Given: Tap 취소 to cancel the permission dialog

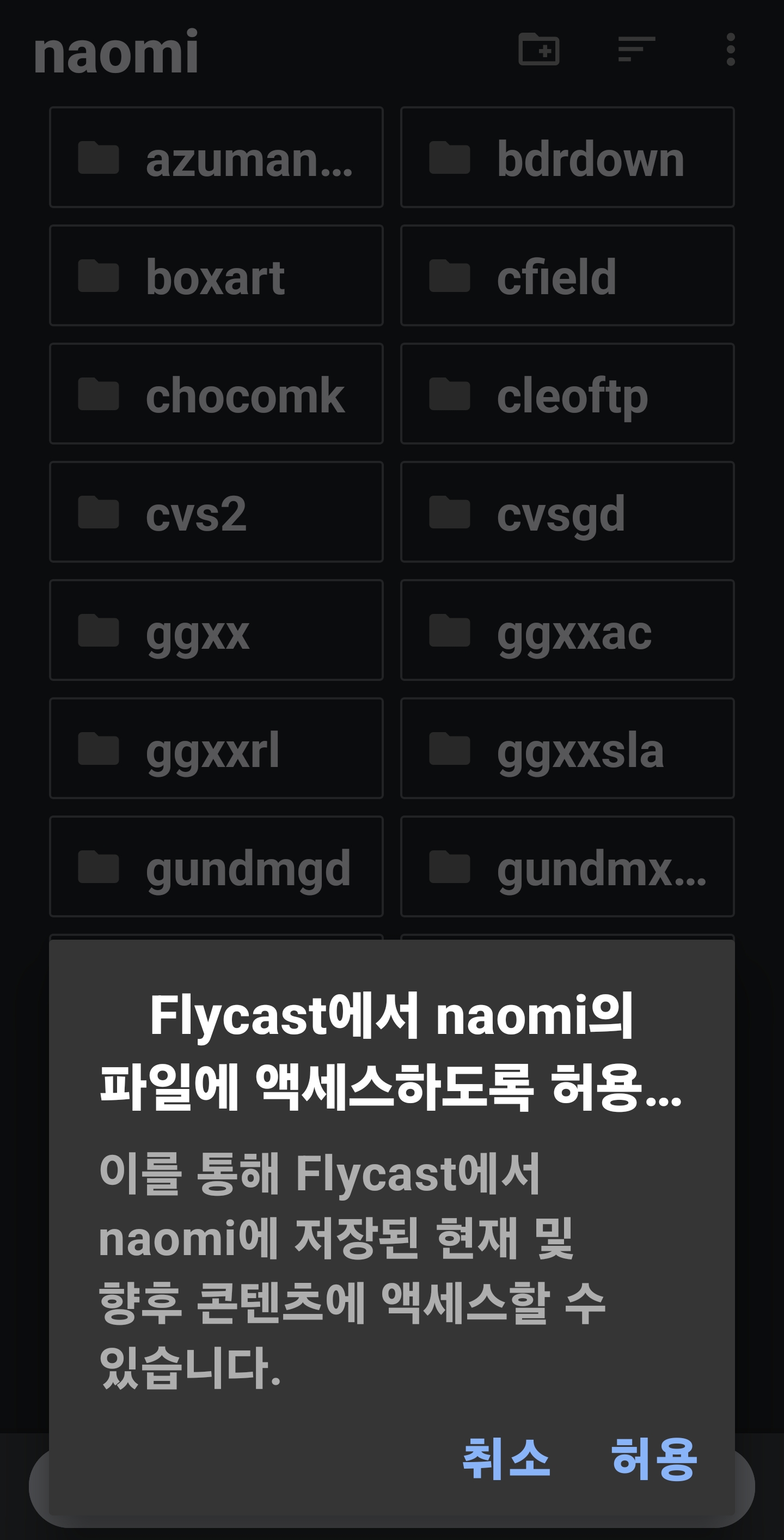Looking at the screenshot, I should click(x=506, y=1459).
